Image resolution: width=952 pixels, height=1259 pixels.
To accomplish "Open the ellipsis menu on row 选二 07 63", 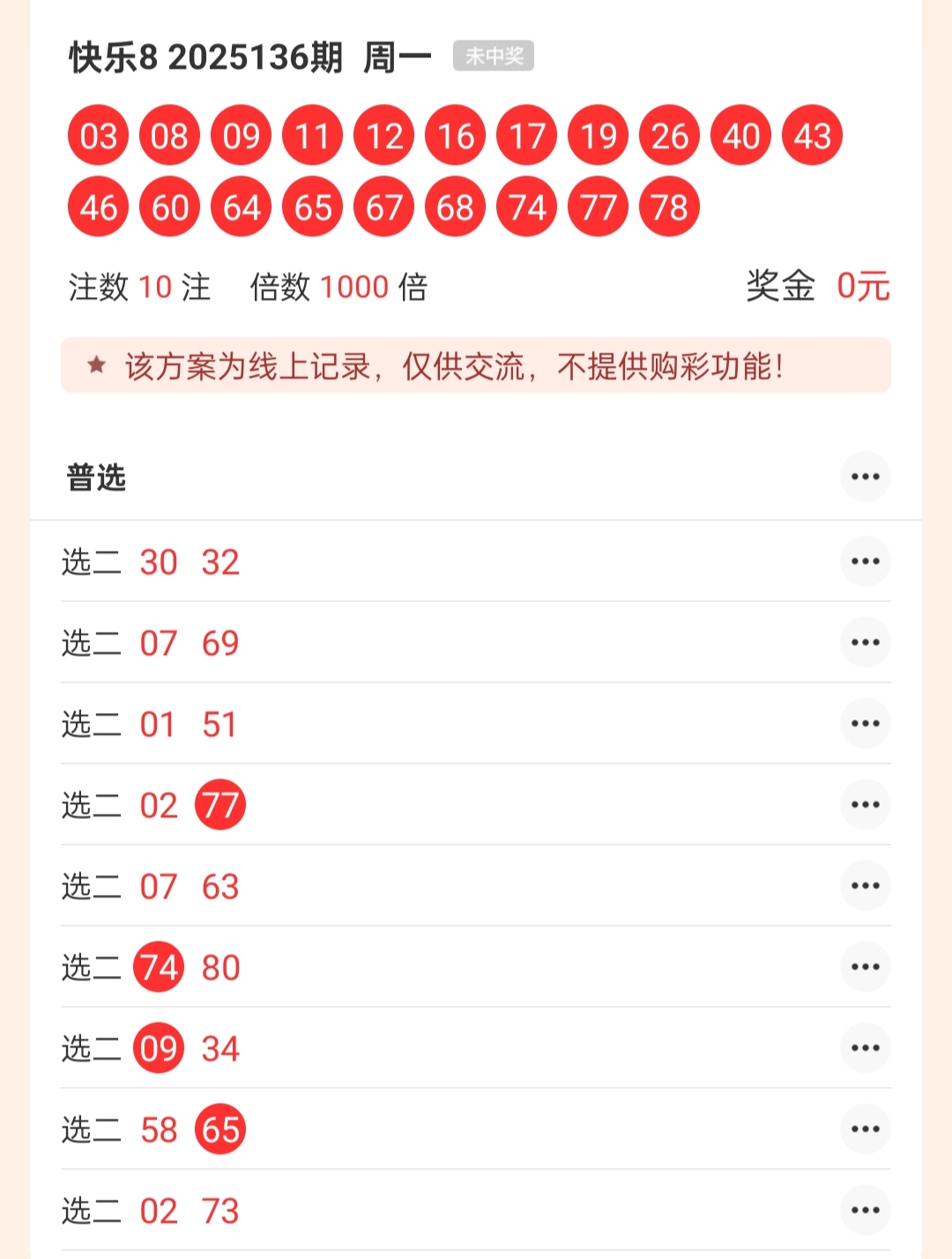I will click(865, 886).
